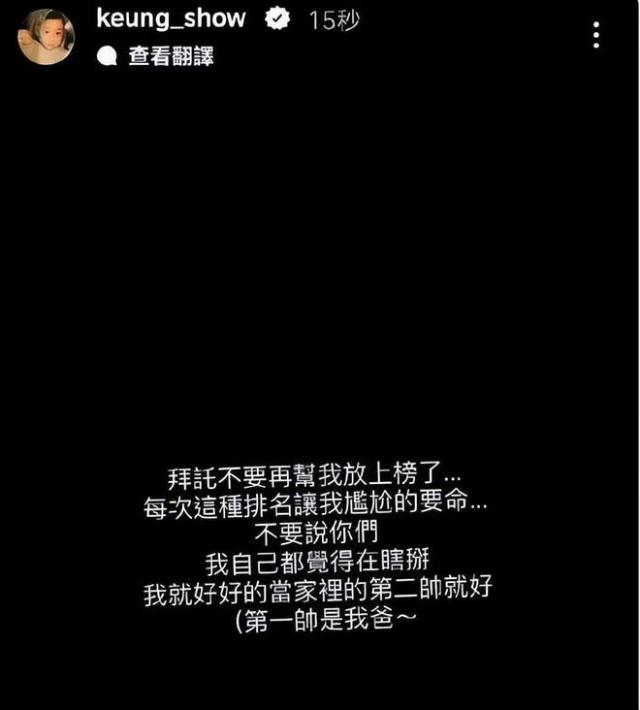
Task: Tap the keung_show username
Action: pos(170,18)
